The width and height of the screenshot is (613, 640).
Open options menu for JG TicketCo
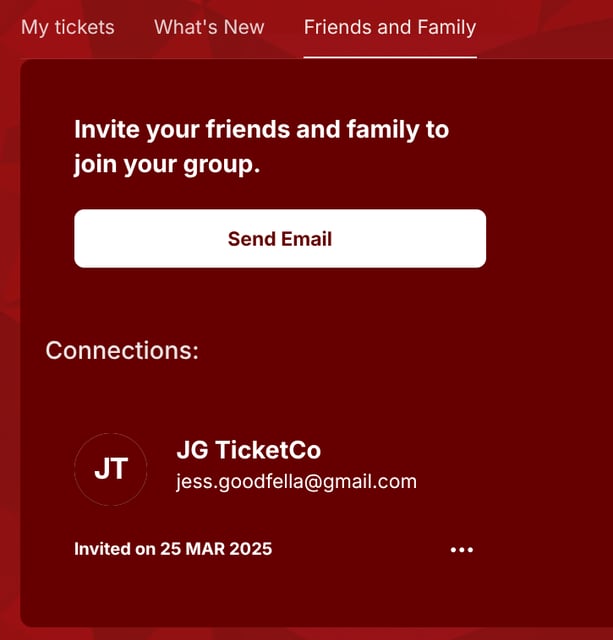point(461,549)
